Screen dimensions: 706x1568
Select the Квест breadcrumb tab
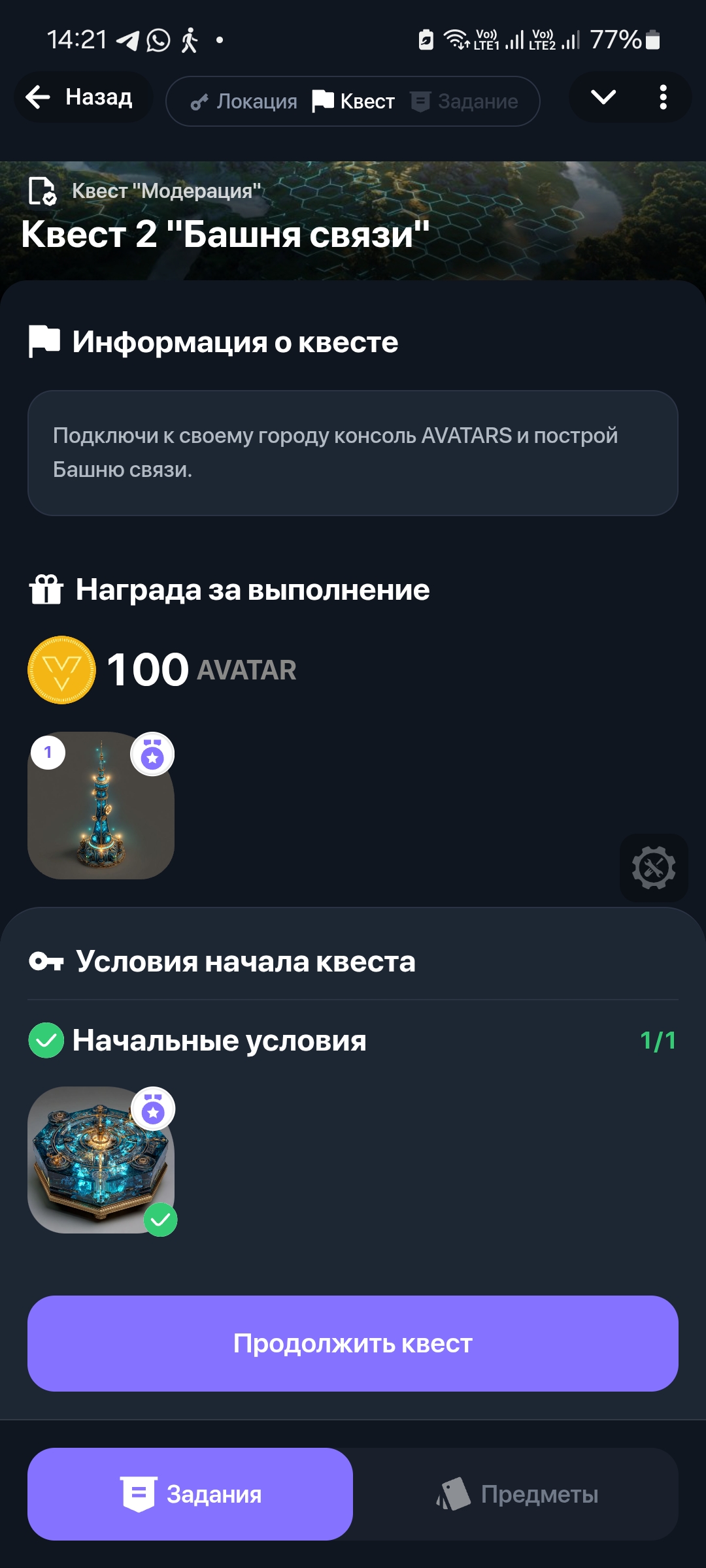click(x=354, y=101)
